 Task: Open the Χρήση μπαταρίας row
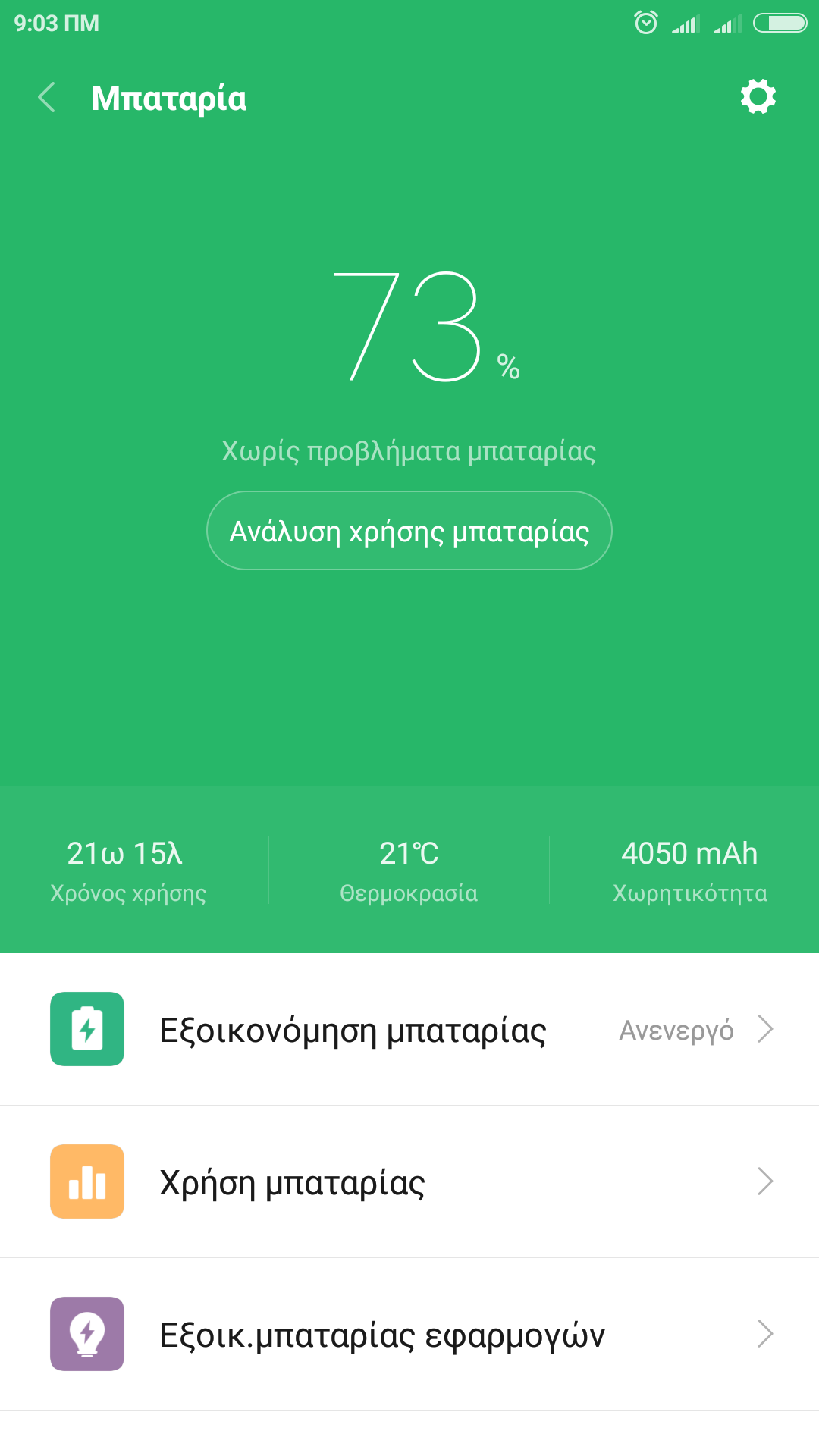click(x=409, y=1181)
